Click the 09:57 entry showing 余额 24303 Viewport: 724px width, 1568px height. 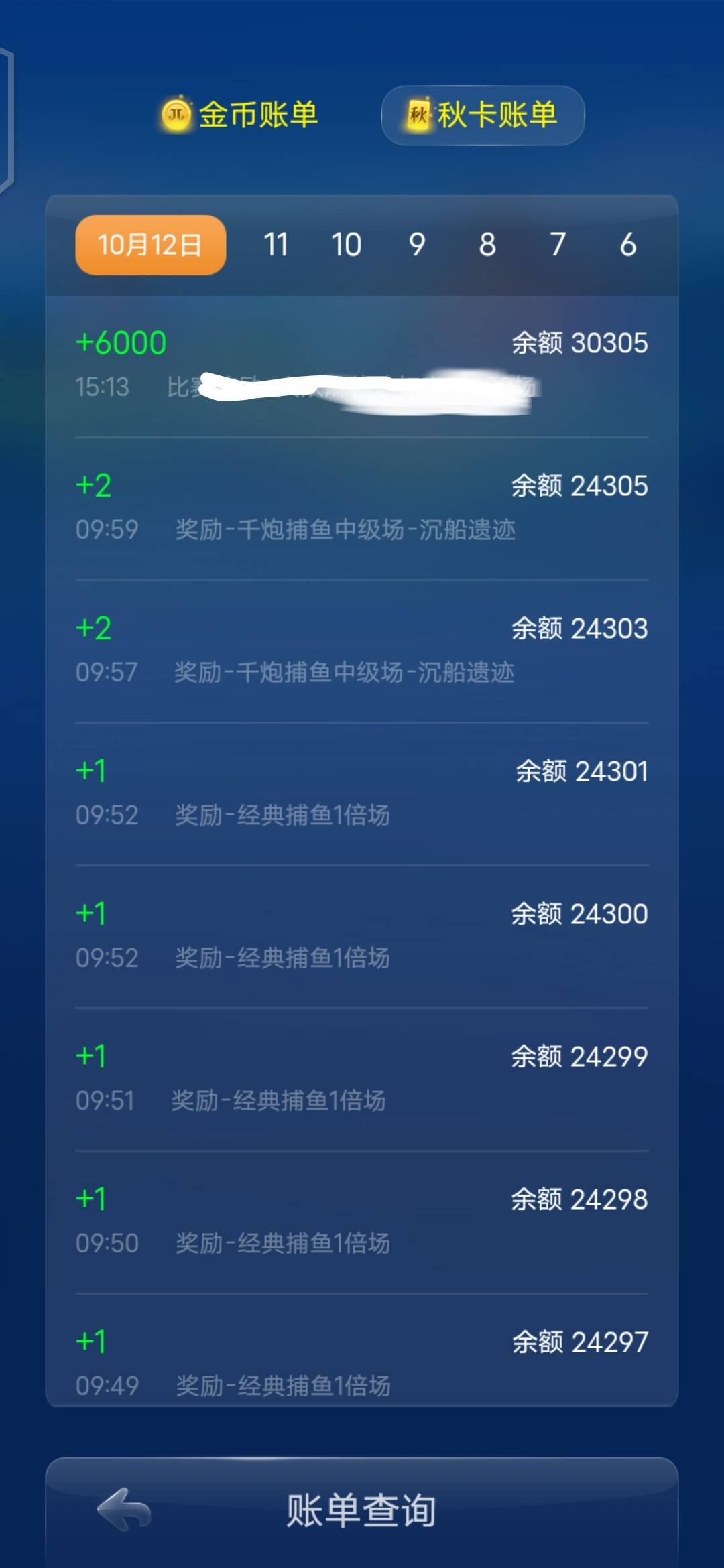pyautogui.click(x=362, y=649)
